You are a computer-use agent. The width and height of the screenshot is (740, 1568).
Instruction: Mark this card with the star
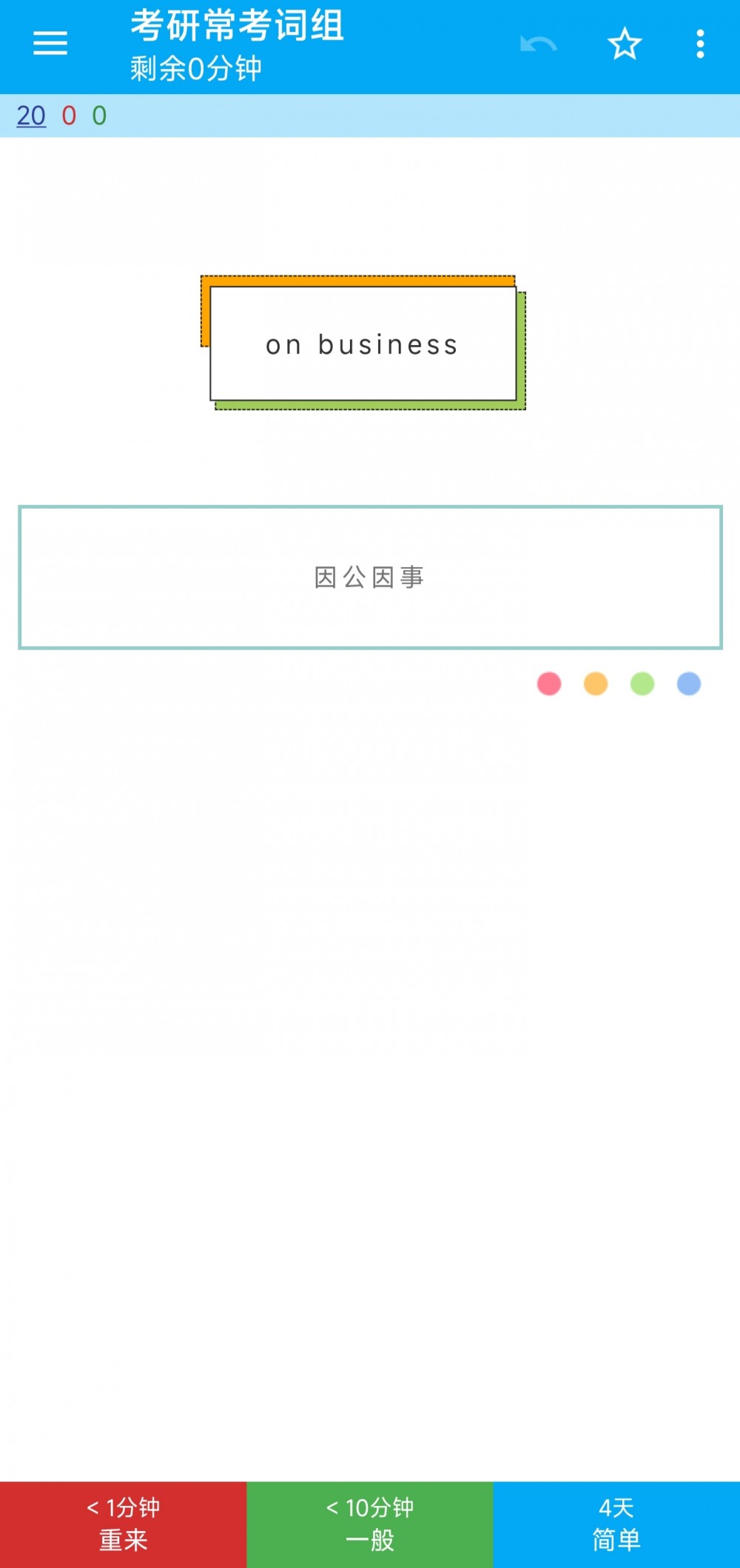pyautogui.click(x=625, y=44)
